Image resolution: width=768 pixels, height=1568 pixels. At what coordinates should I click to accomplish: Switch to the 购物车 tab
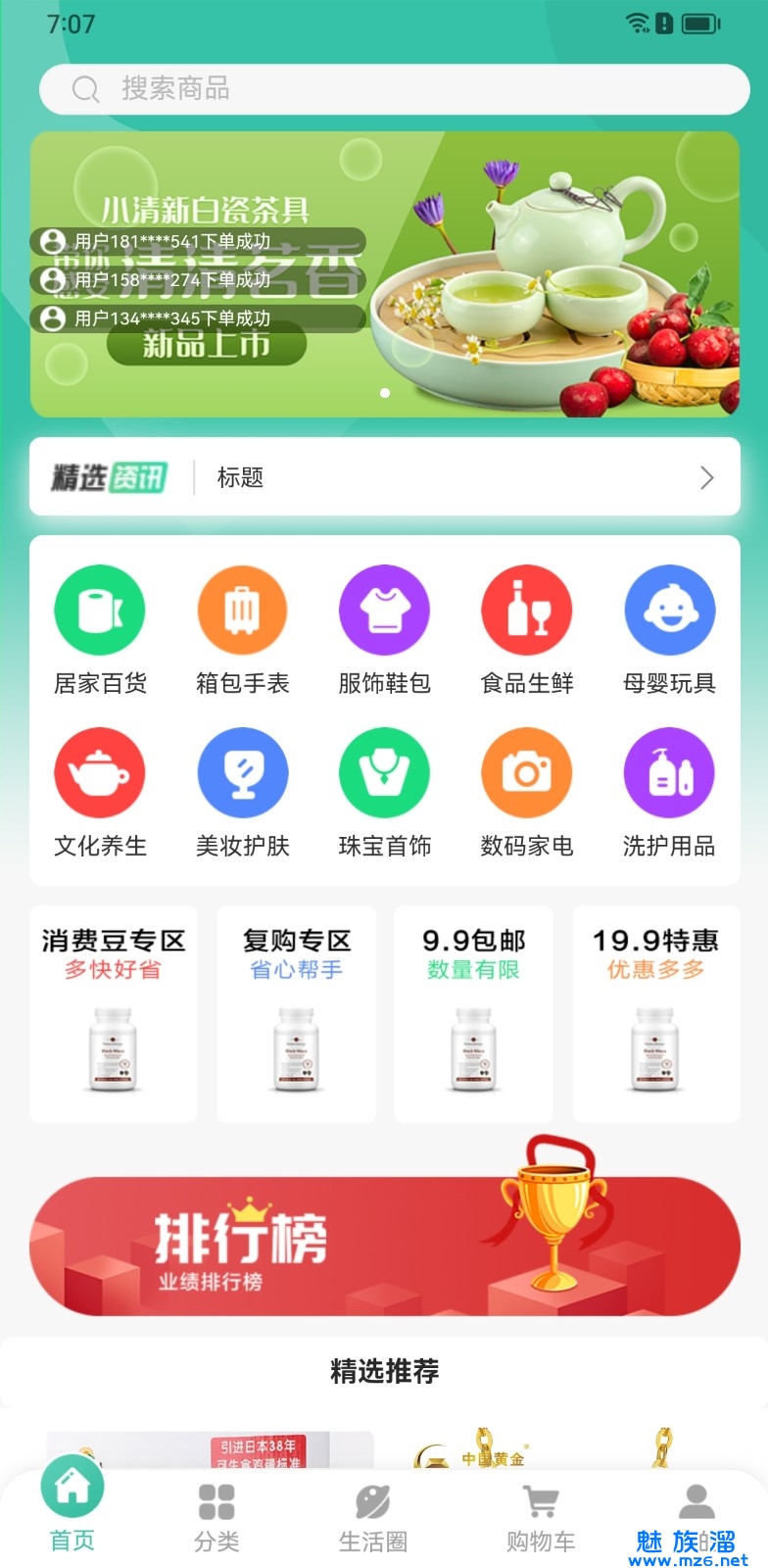[x=541, y=1517]
